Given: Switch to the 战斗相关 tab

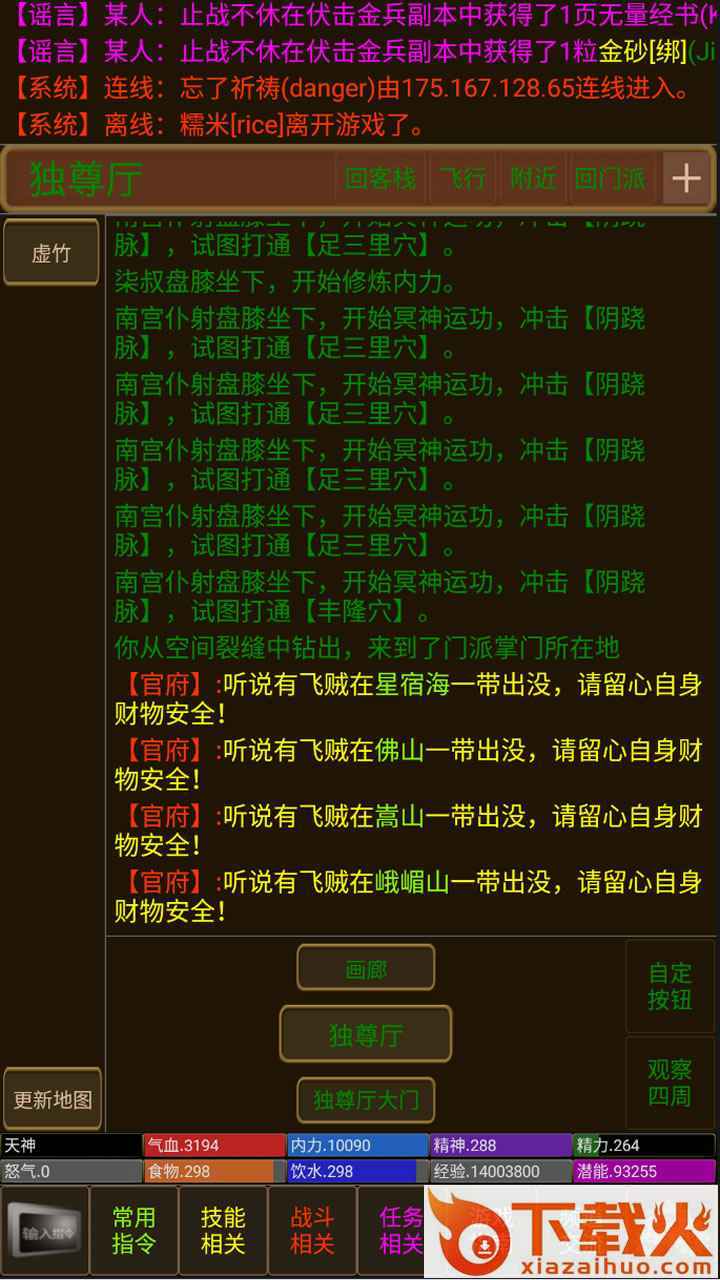Looking at the screenshot, I should [x=312, y=1231].
